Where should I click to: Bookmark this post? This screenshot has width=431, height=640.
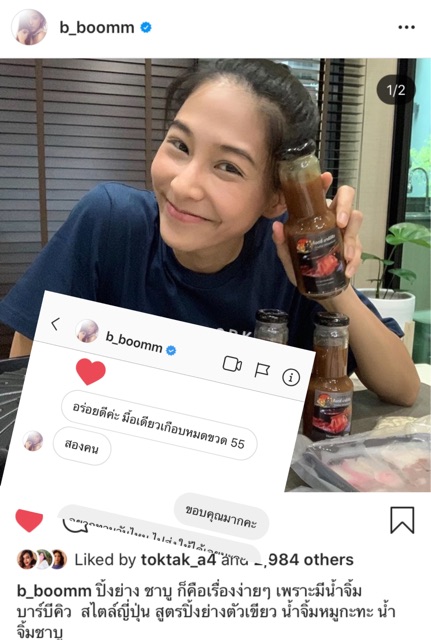tap(402, 520)
